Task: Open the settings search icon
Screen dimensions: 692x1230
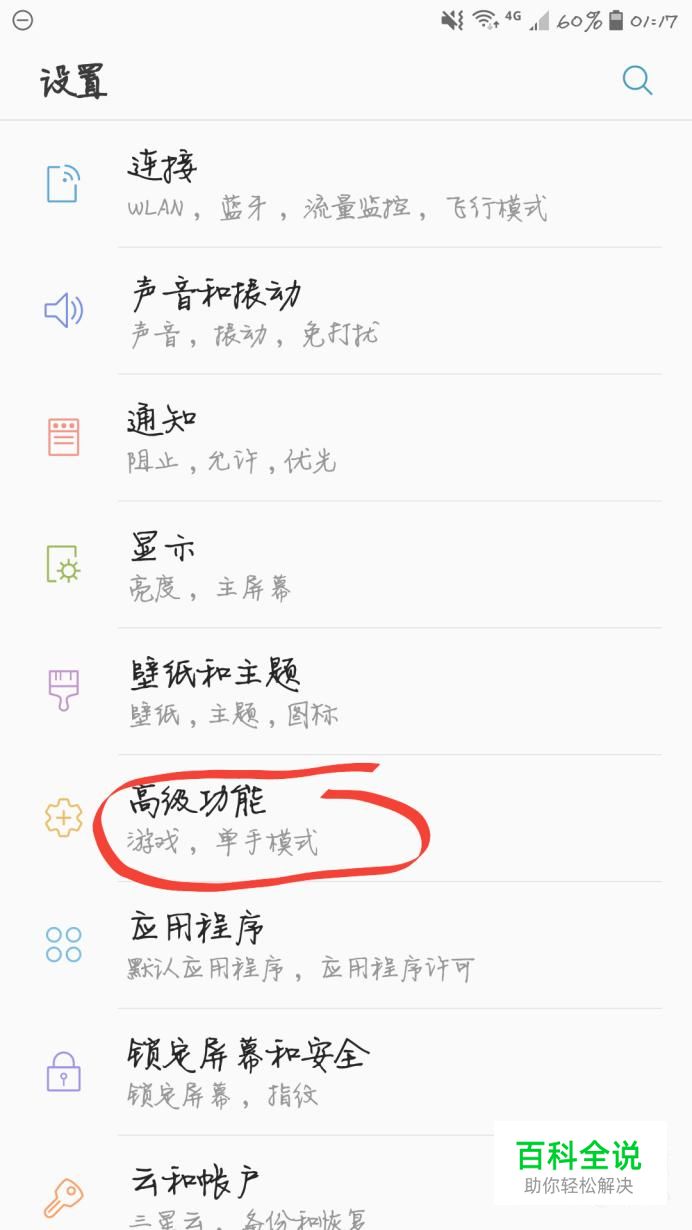Action: [637, 80]
